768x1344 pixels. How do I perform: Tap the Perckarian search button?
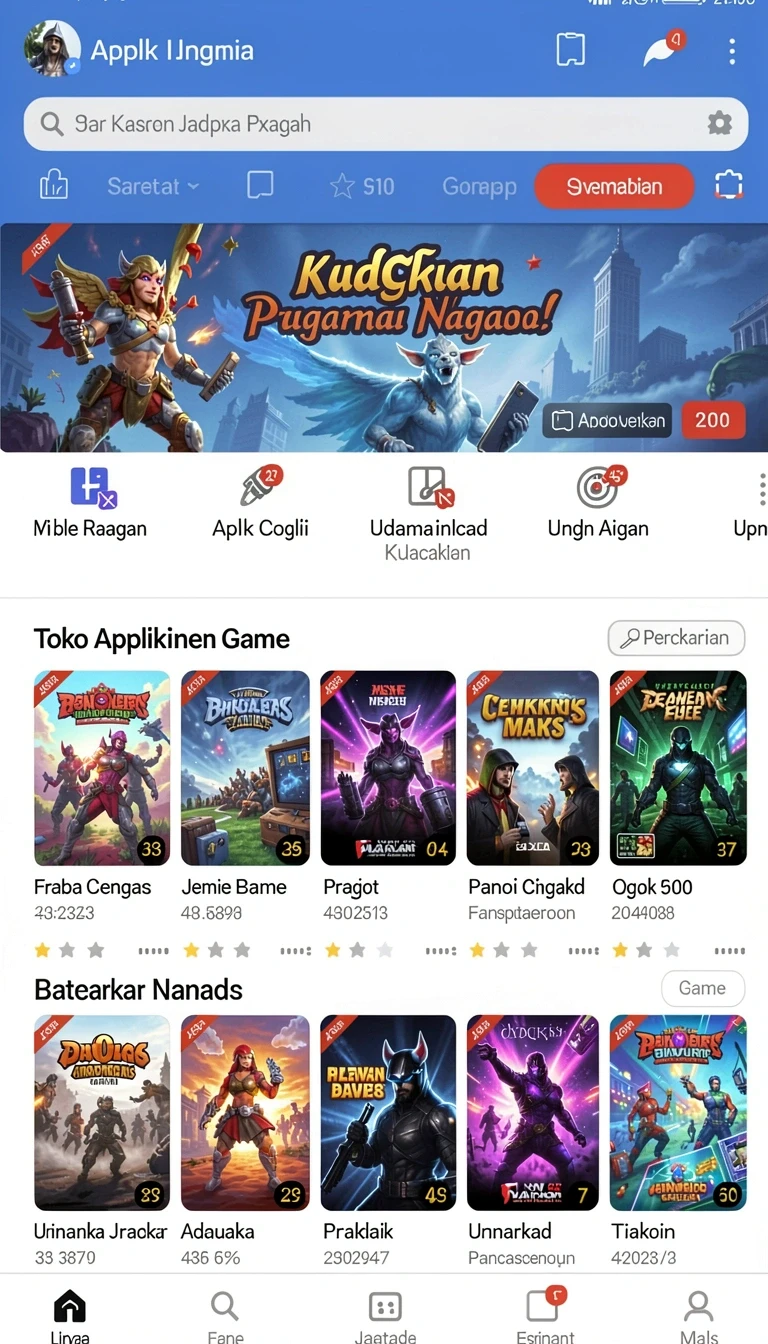[x=676, y=638]
